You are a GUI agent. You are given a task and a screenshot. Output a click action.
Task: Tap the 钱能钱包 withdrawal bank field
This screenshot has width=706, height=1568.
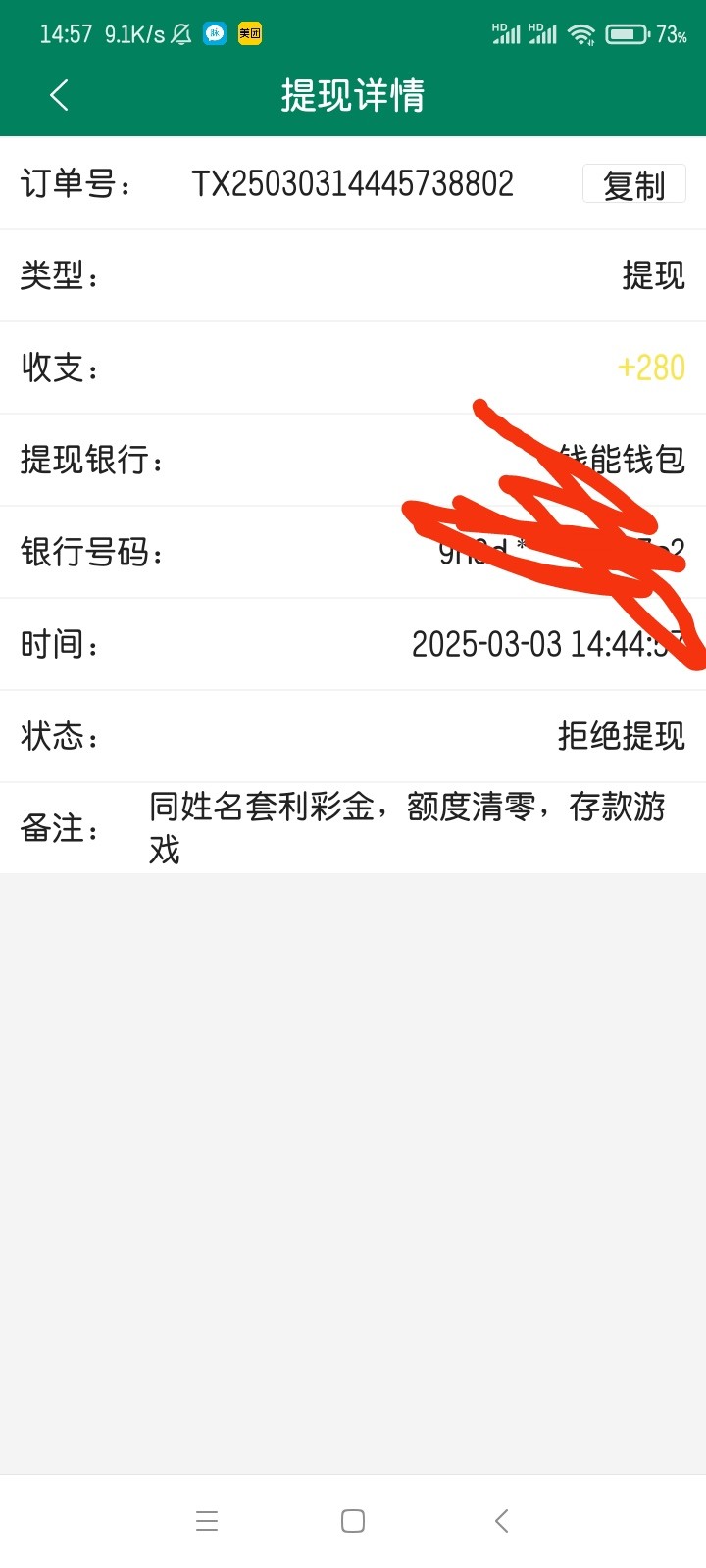click(x=621, y=461)
